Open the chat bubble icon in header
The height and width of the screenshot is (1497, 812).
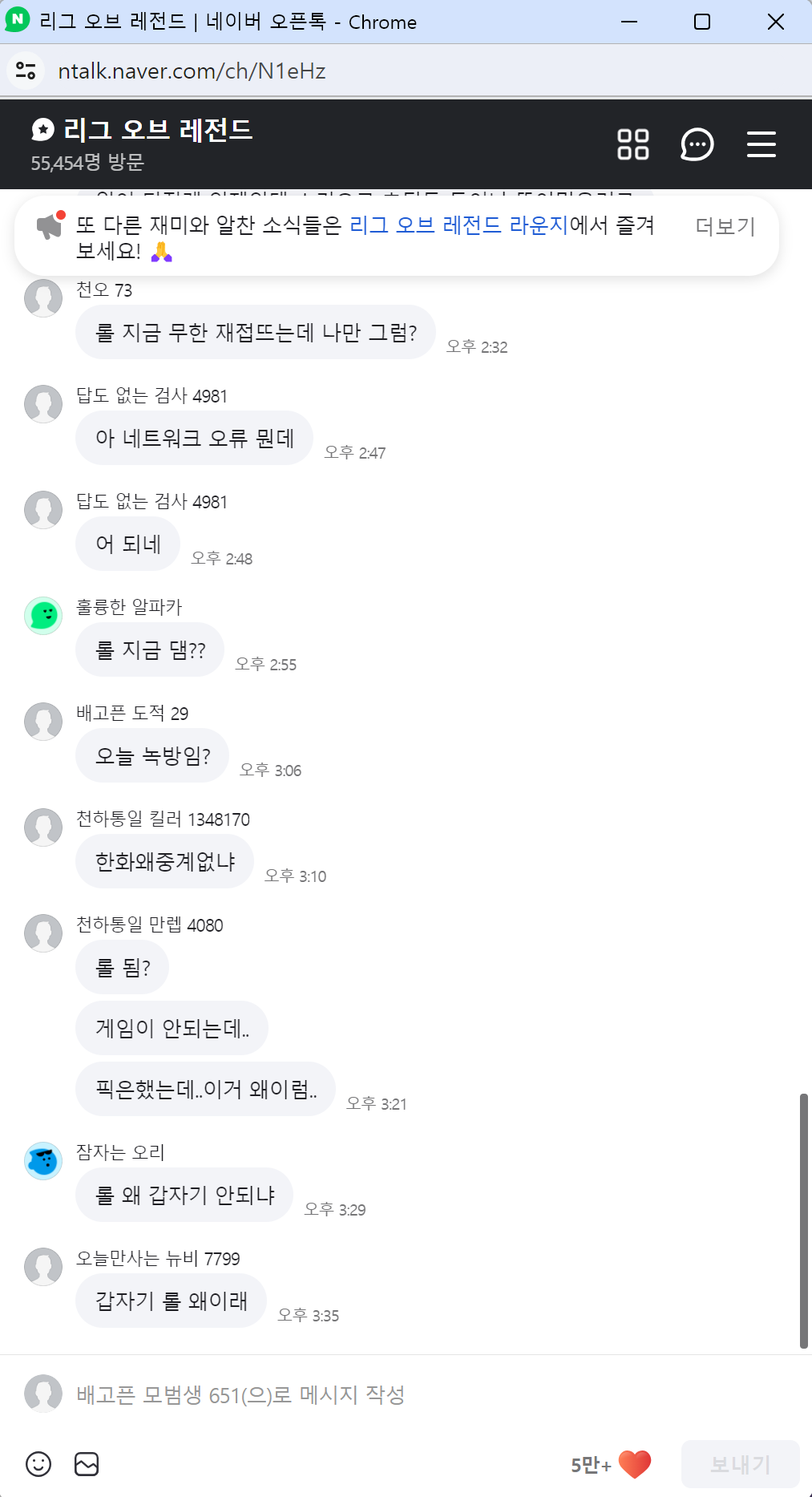697,144
